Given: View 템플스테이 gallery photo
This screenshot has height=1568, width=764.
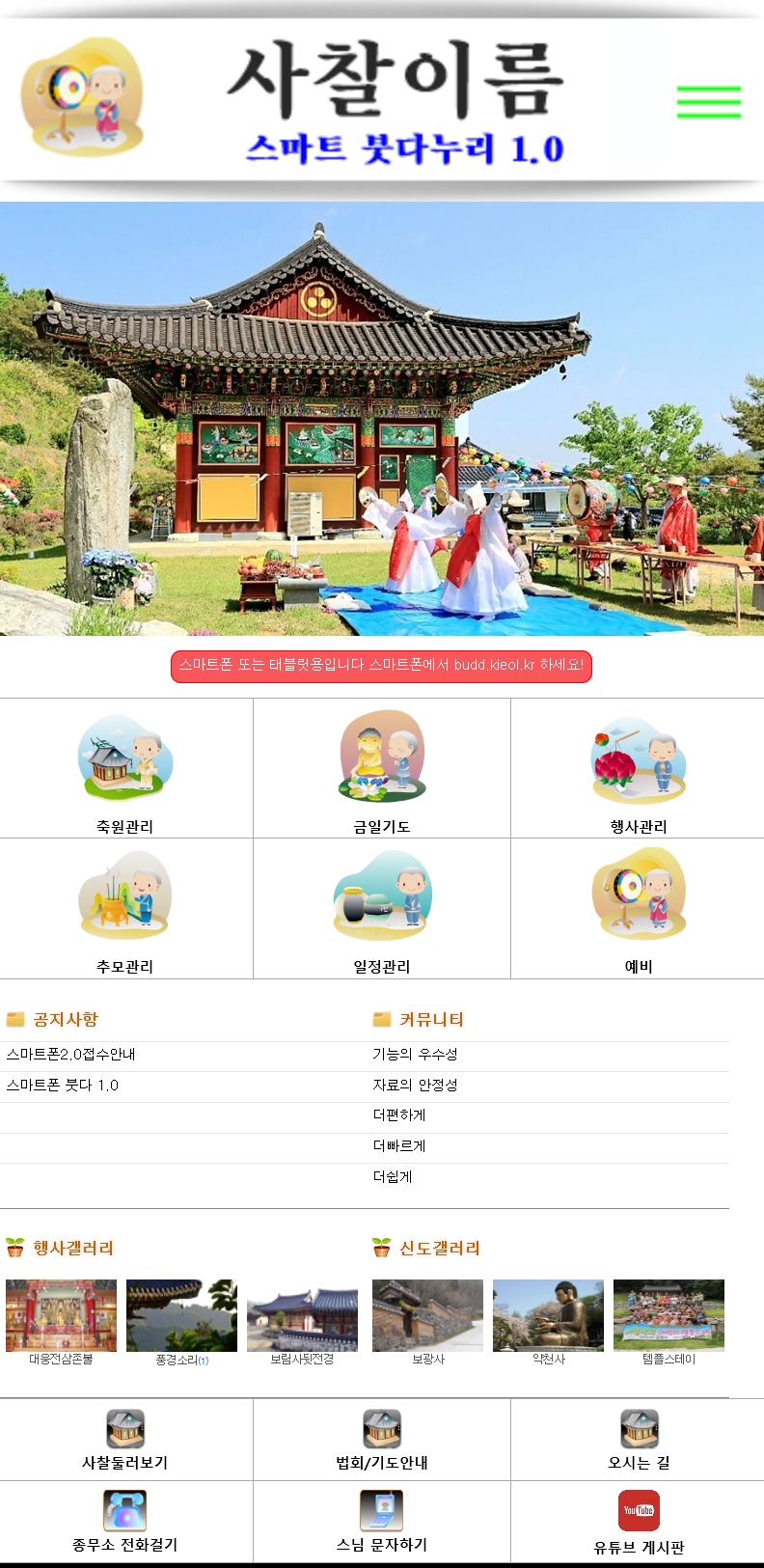Looking at the screenshot, I should point(668,1315).
